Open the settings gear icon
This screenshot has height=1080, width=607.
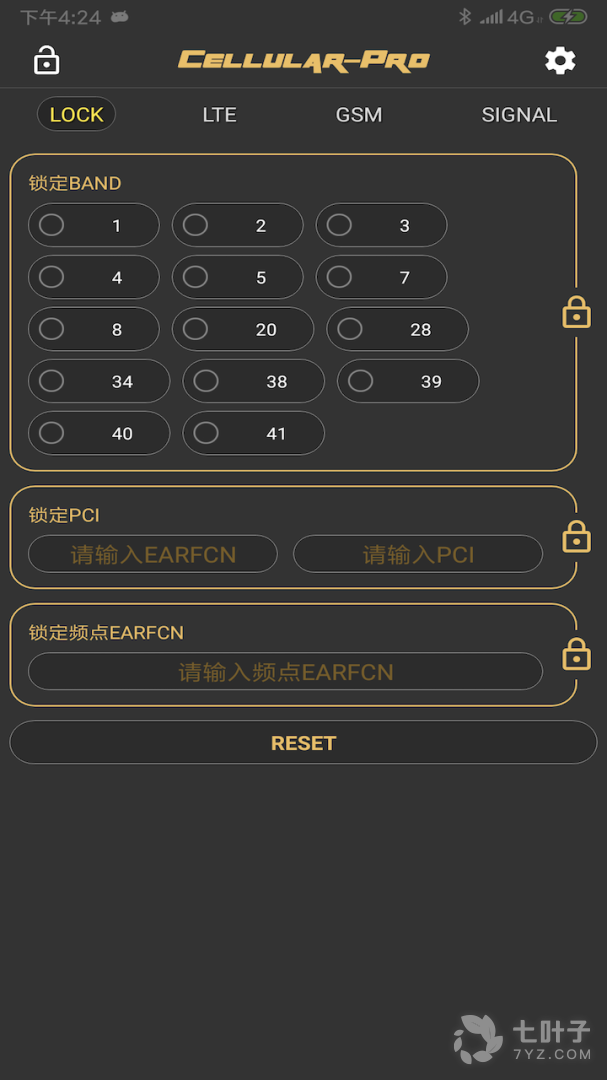560,61
